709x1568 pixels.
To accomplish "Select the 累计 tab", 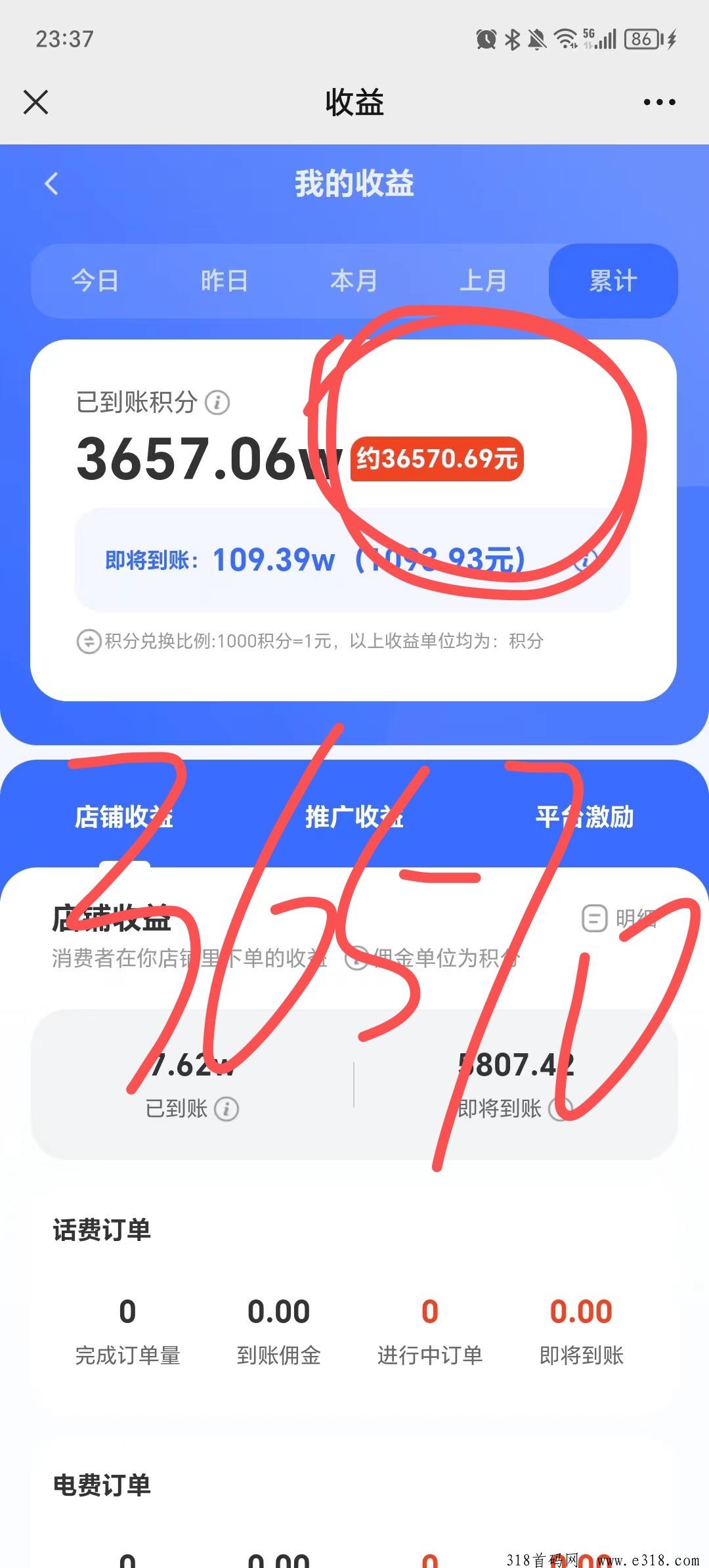I will (613, 281).
